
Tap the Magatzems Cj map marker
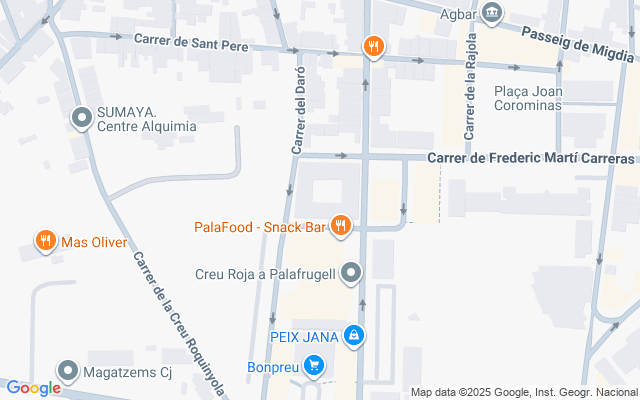point(68,372)
